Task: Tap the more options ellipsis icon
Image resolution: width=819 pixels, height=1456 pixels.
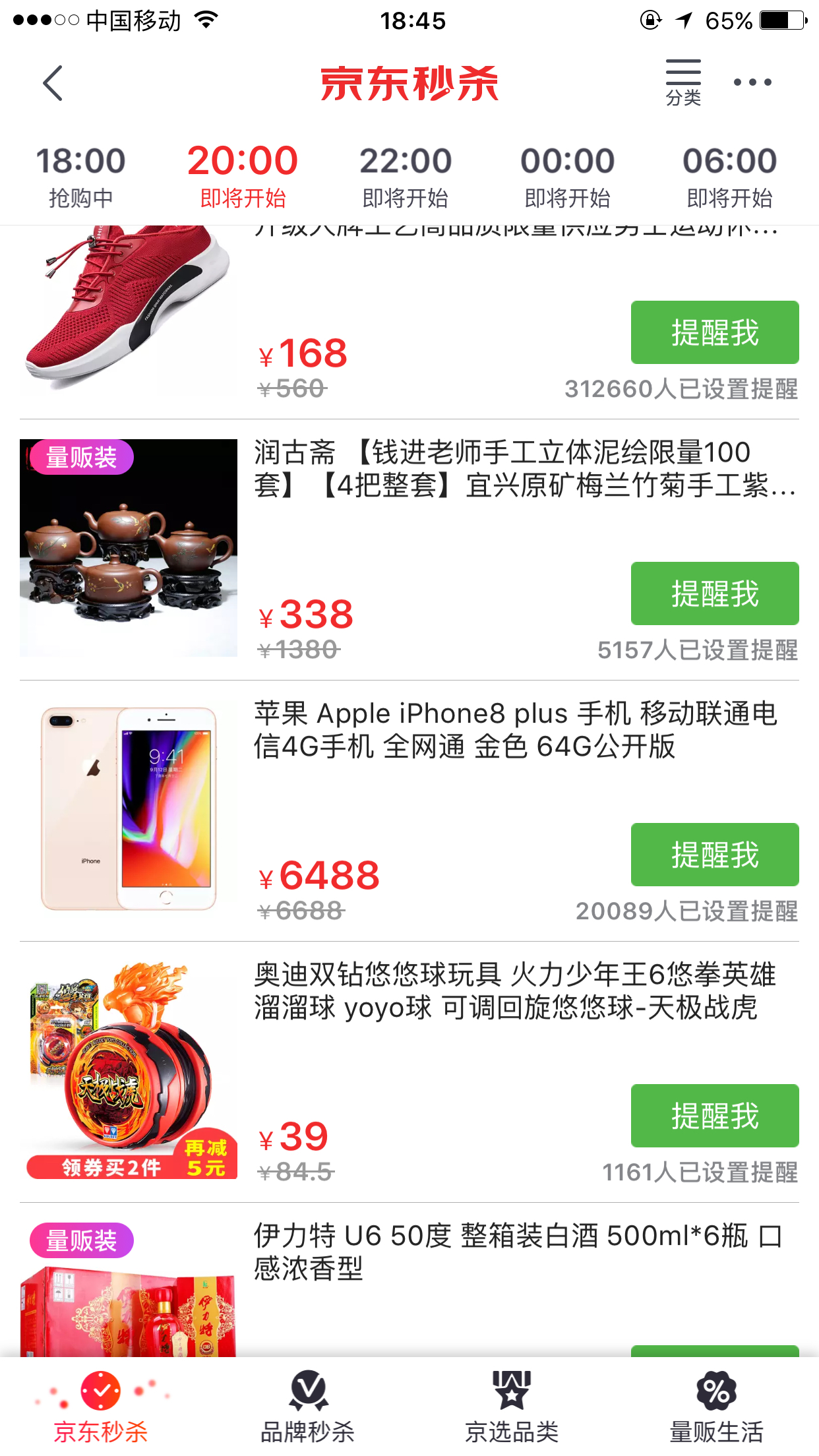Action: (752, 82)
